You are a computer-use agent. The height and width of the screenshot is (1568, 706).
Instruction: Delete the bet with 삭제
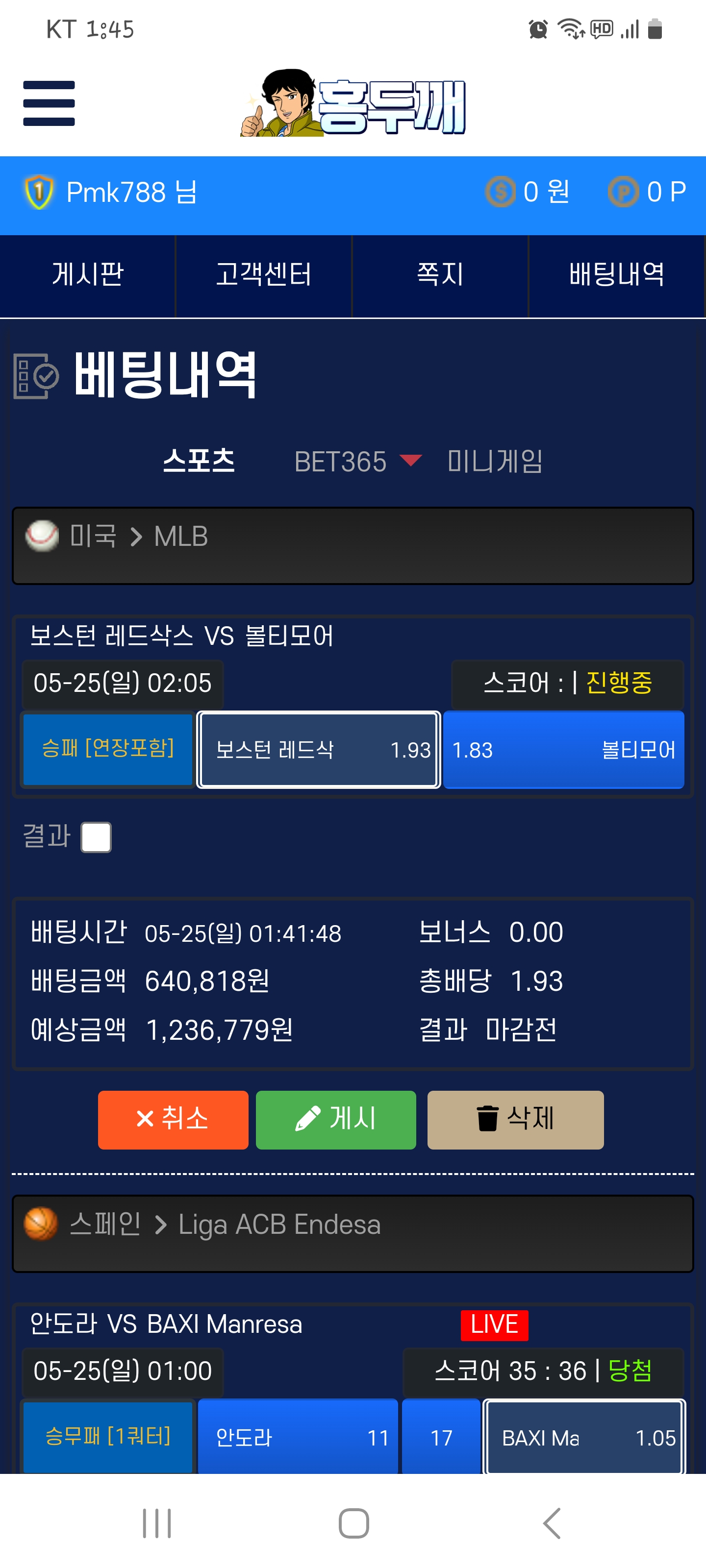point(515,1119)
